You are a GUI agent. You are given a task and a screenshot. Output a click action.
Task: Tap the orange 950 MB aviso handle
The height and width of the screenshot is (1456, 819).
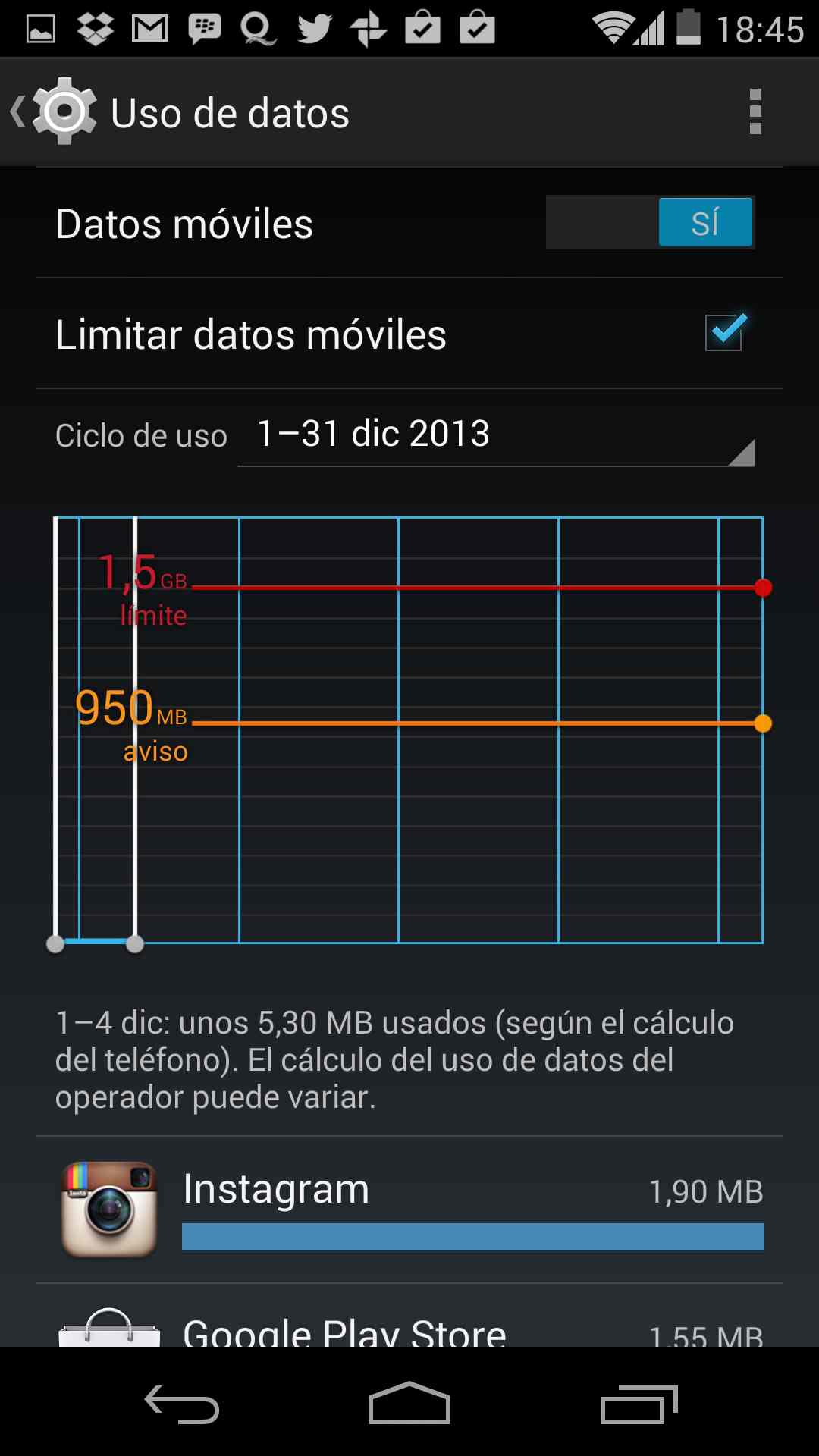click(x=763, y=723)
